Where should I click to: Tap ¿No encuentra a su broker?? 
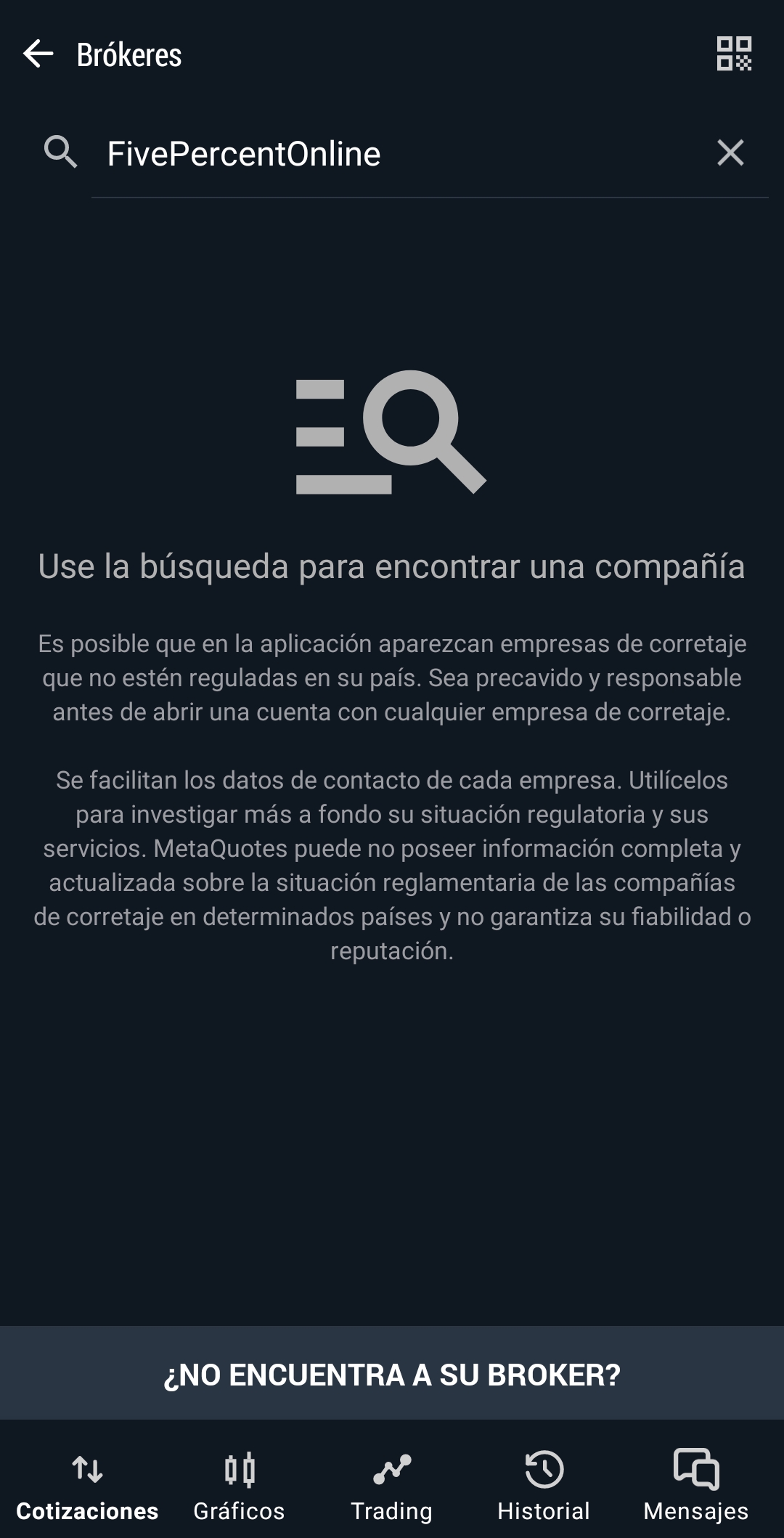(392, 1374)
